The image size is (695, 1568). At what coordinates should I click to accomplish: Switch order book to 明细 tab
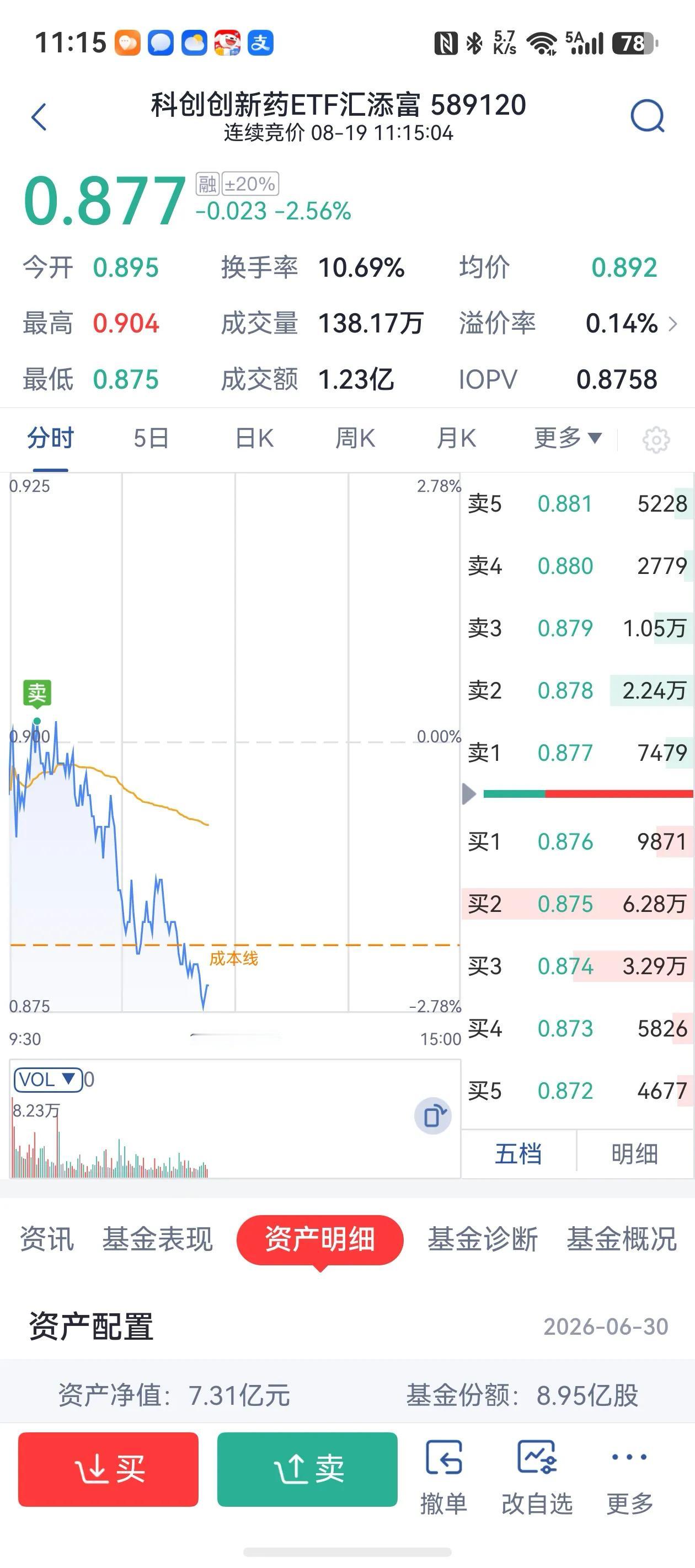pos(635,1154)
